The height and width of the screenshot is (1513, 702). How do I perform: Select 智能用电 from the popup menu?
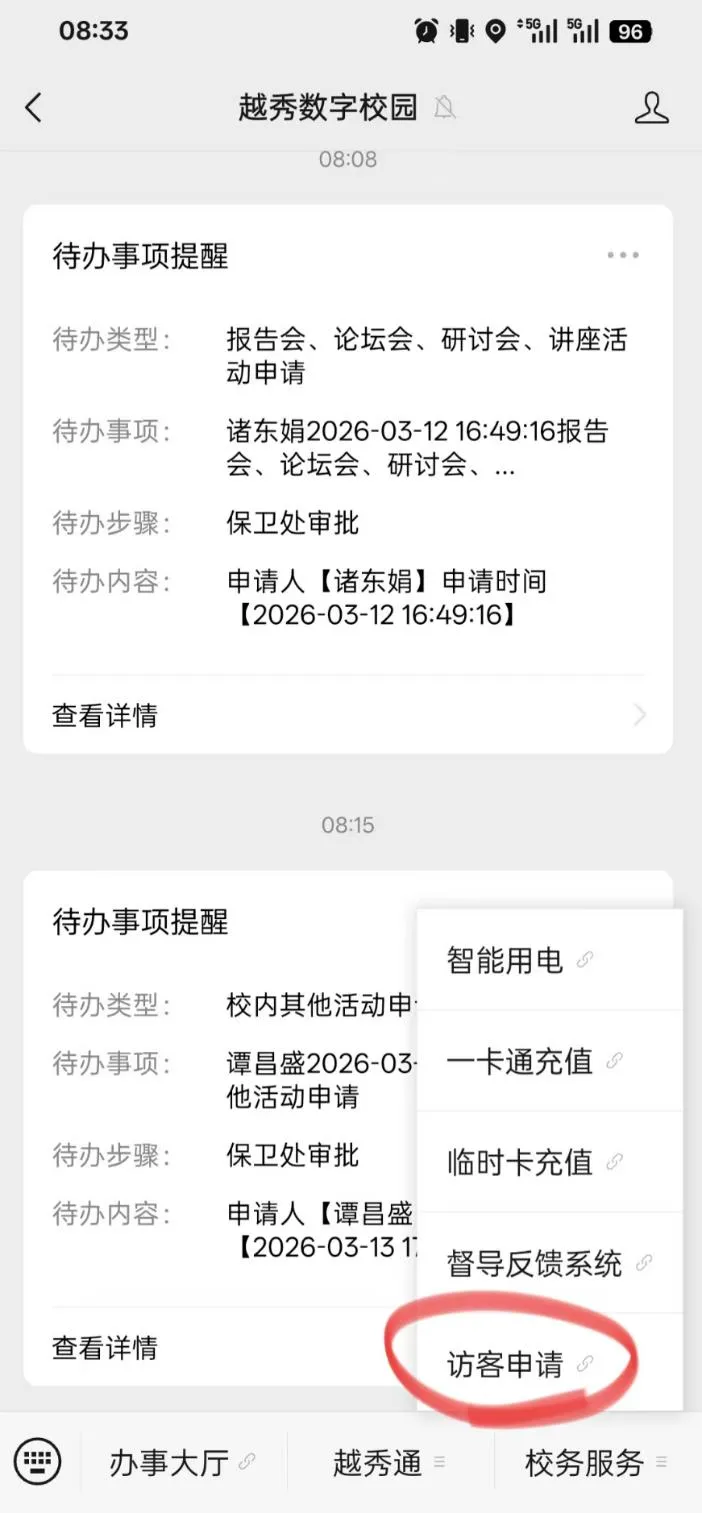click(518, 960)
